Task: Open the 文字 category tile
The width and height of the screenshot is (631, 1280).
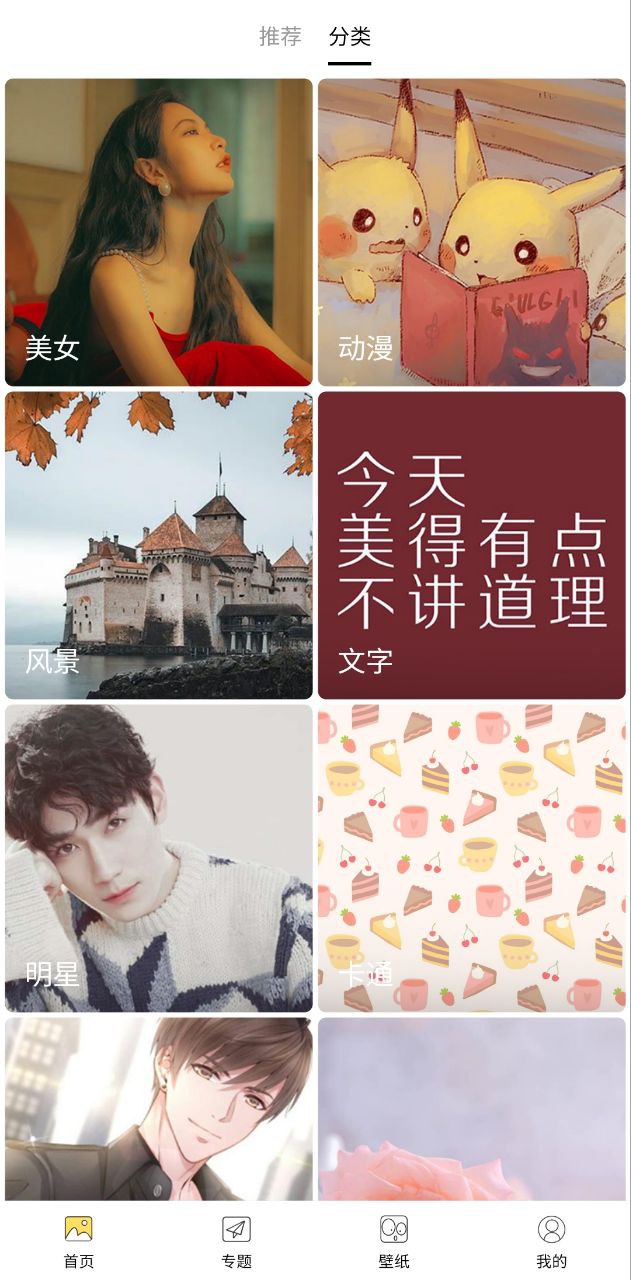Action: tap(472, 545)
